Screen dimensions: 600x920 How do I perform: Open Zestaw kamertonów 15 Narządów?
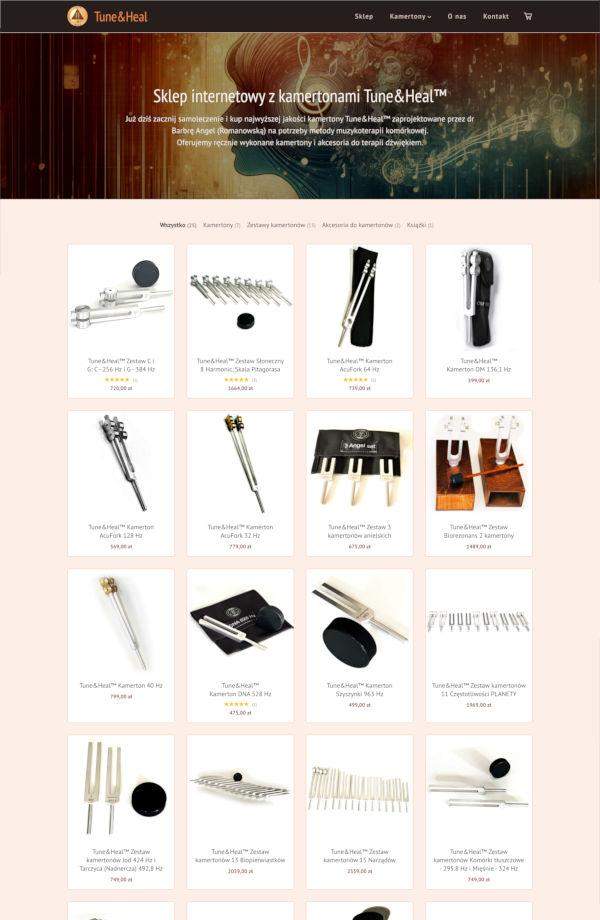(x=359, y=856)
